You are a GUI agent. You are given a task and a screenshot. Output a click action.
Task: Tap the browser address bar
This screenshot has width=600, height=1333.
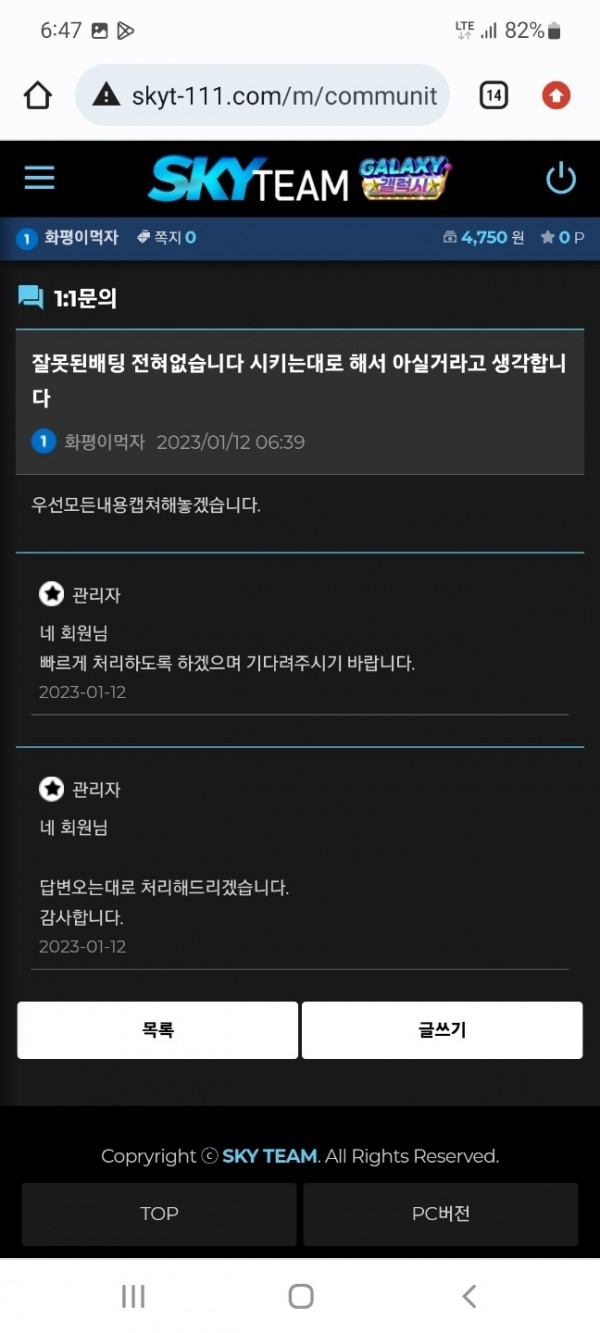[x=265, y=96]
